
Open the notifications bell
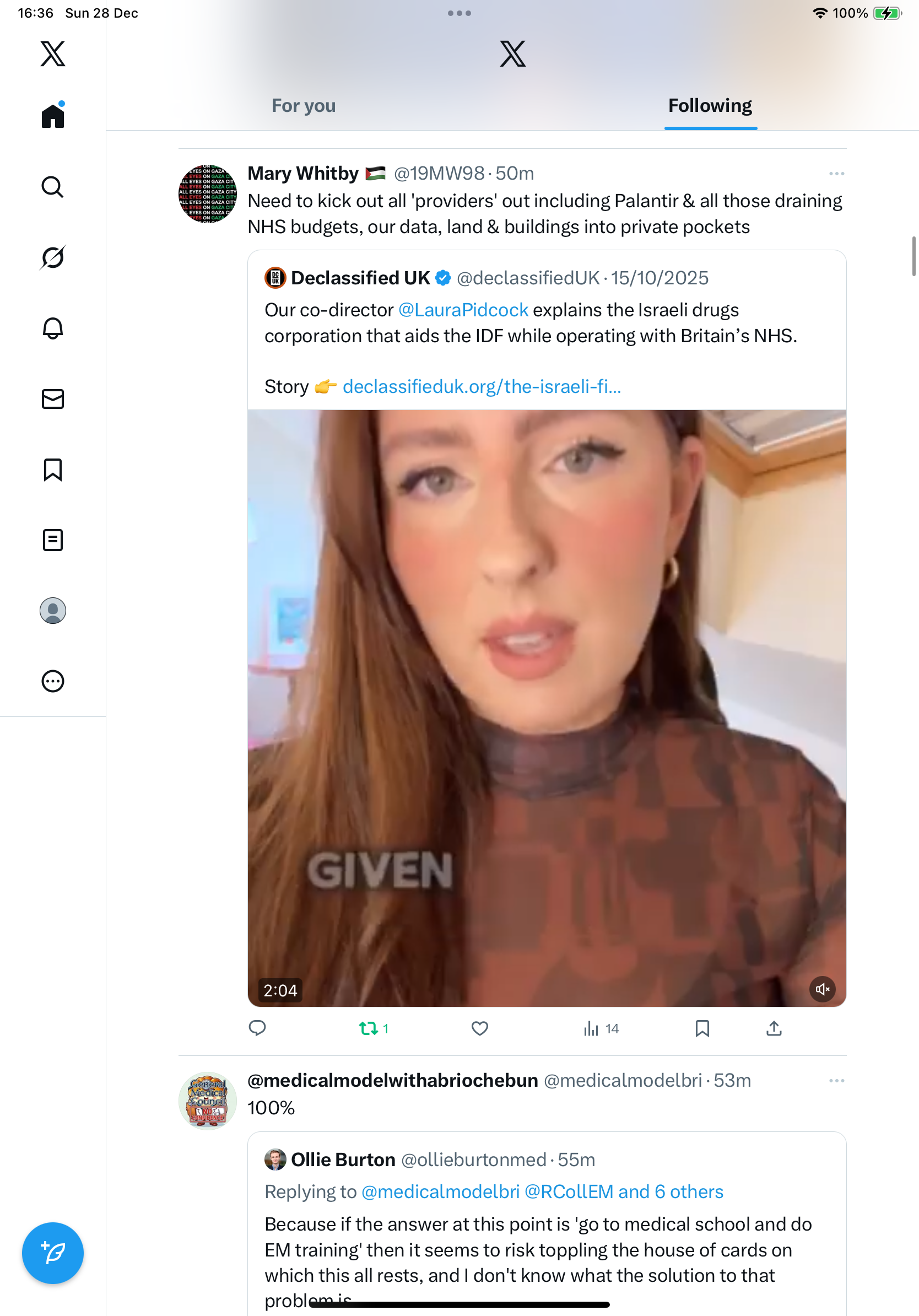click(x=53, y=328)
